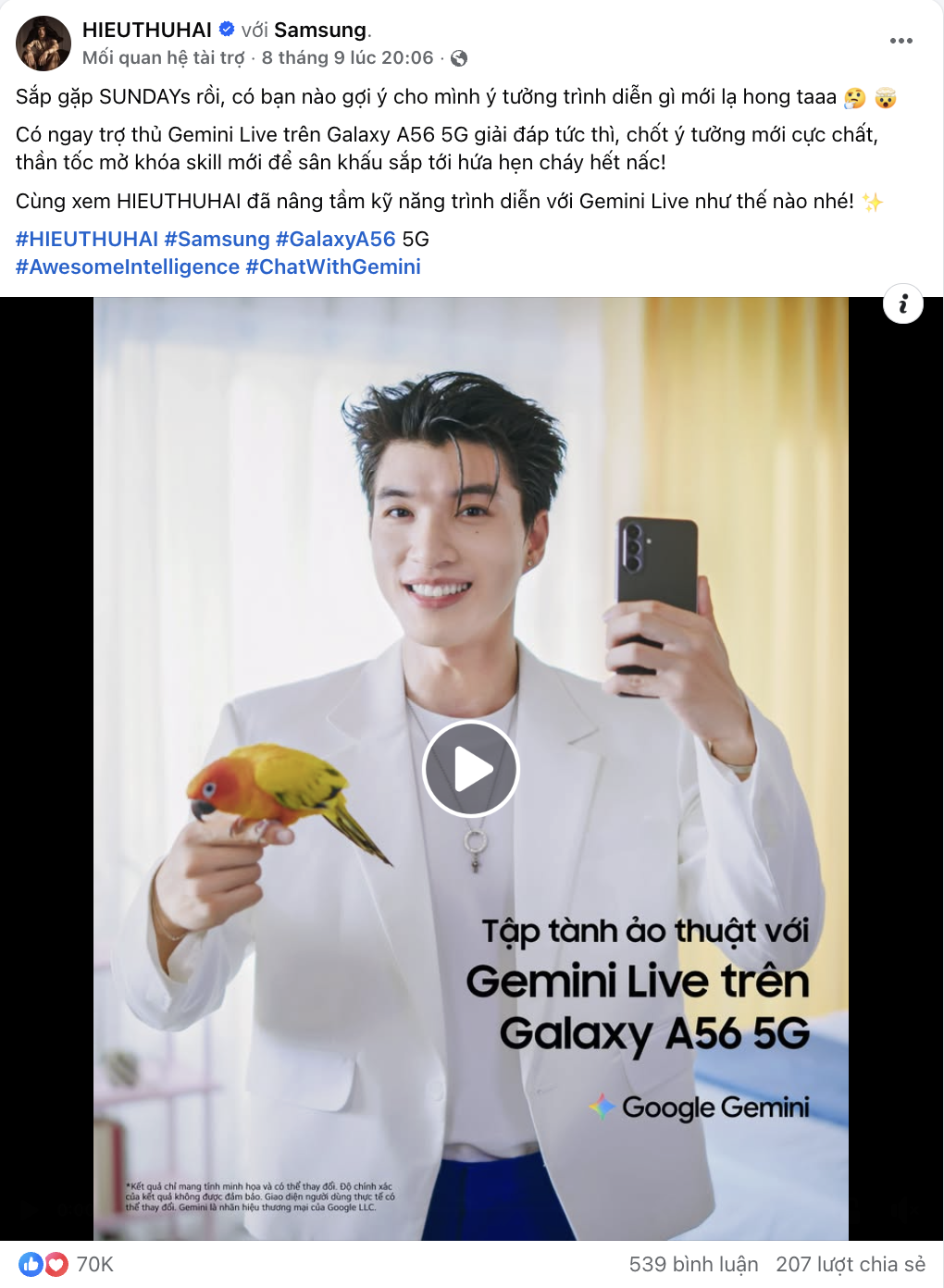Open the post timestamp 8 tháng 9
The height and width of the screenshot is (1288, 944).
tap(347, 57)
